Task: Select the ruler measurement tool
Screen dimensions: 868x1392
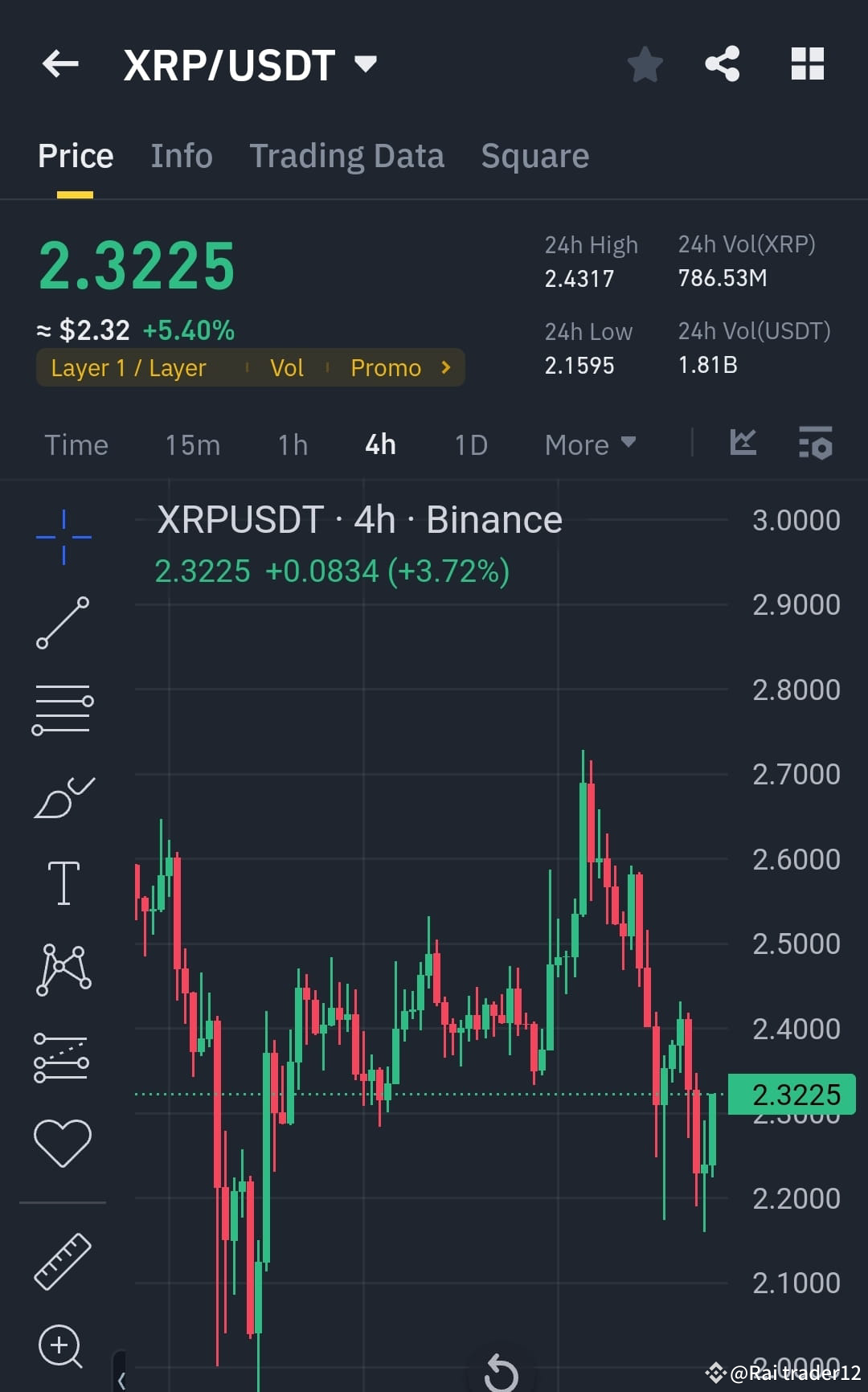Action: [x=63, y=1262]
